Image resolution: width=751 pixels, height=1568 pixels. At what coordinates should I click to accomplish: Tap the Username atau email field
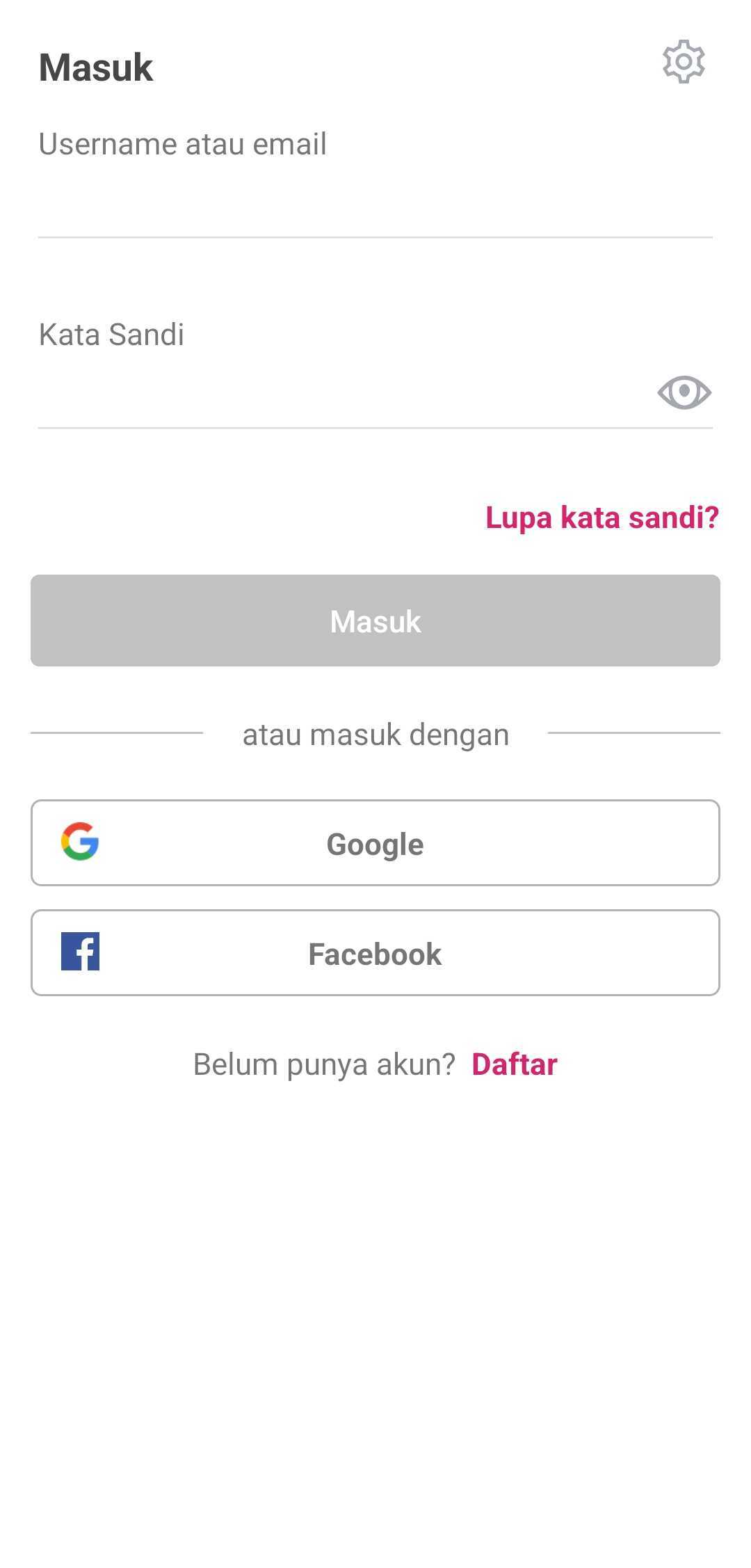(375, 184)
